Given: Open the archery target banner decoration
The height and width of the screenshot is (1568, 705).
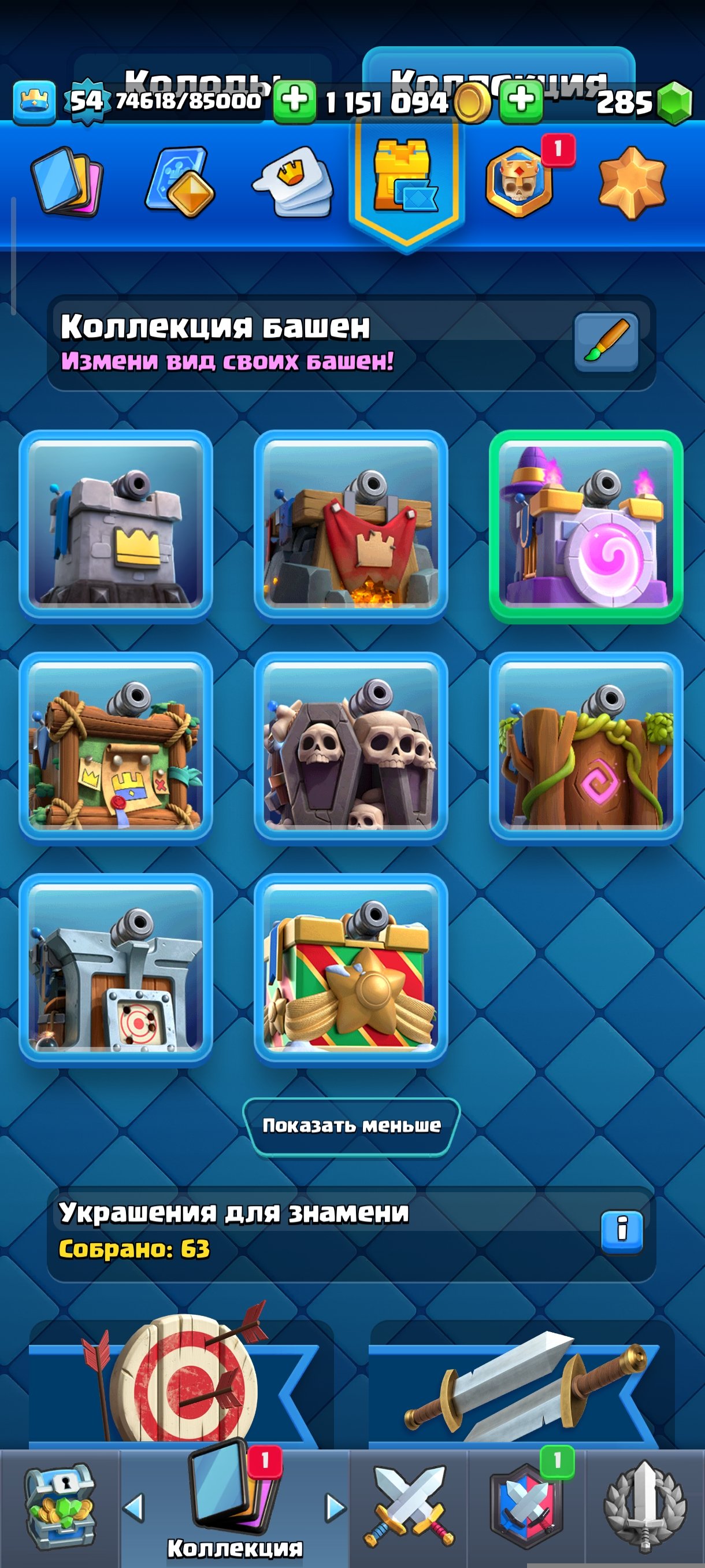Looking at the screenshot, I should click(181, 1383).
